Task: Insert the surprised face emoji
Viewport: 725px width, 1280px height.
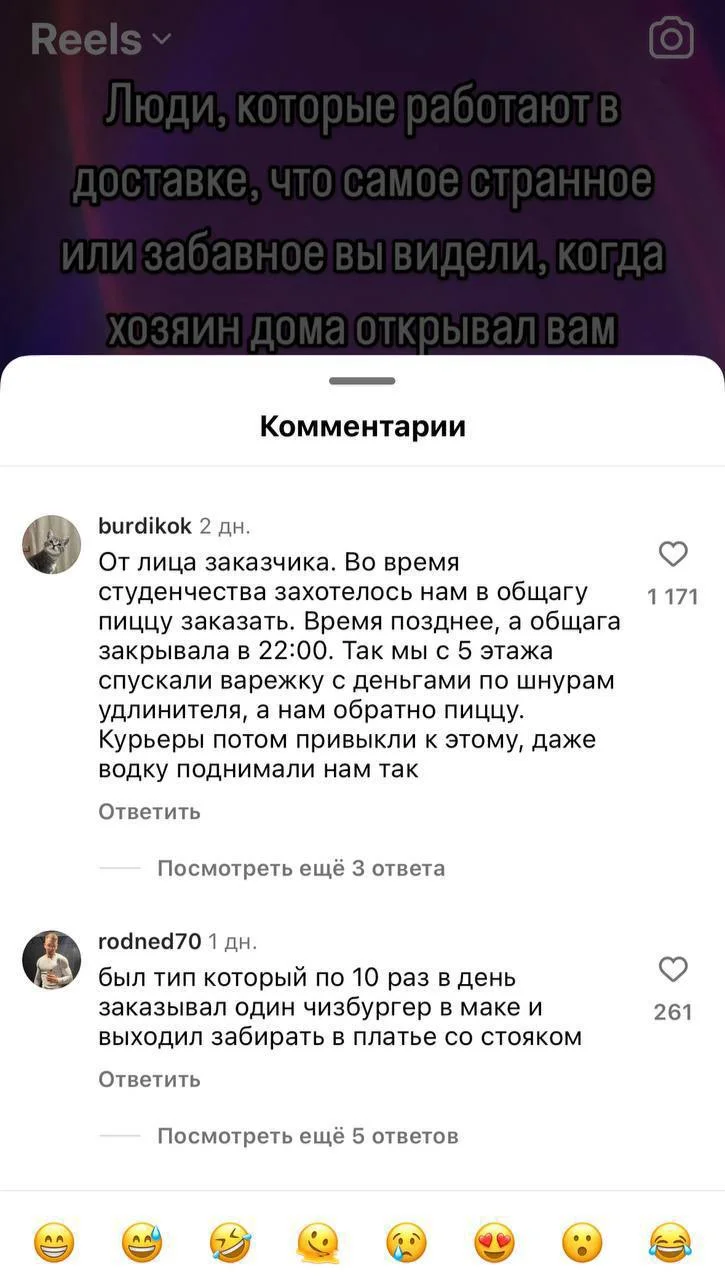Action: pos(582,1243)
